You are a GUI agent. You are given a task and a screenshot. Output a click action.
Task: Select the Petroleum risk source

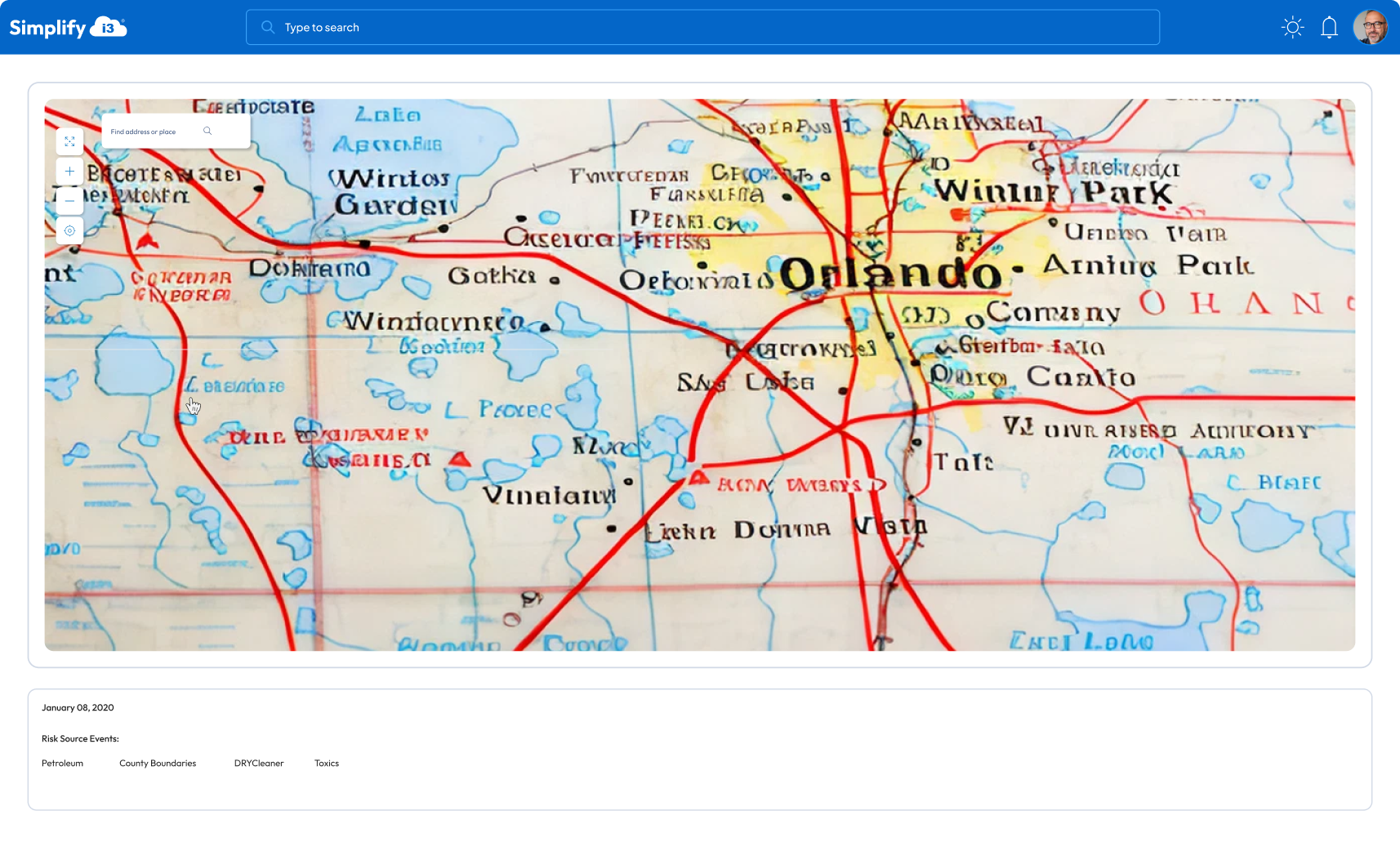[x=63, y=764]
